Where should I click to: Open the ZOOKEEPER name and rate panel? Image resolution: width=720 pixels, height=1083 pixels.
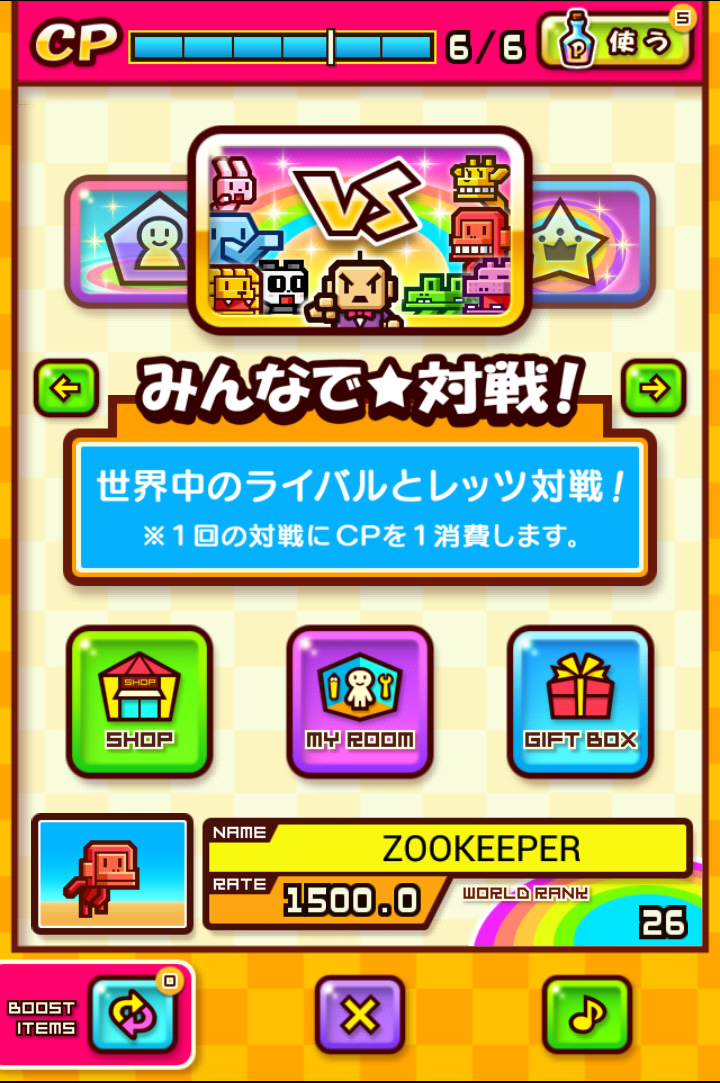point(448,874)
